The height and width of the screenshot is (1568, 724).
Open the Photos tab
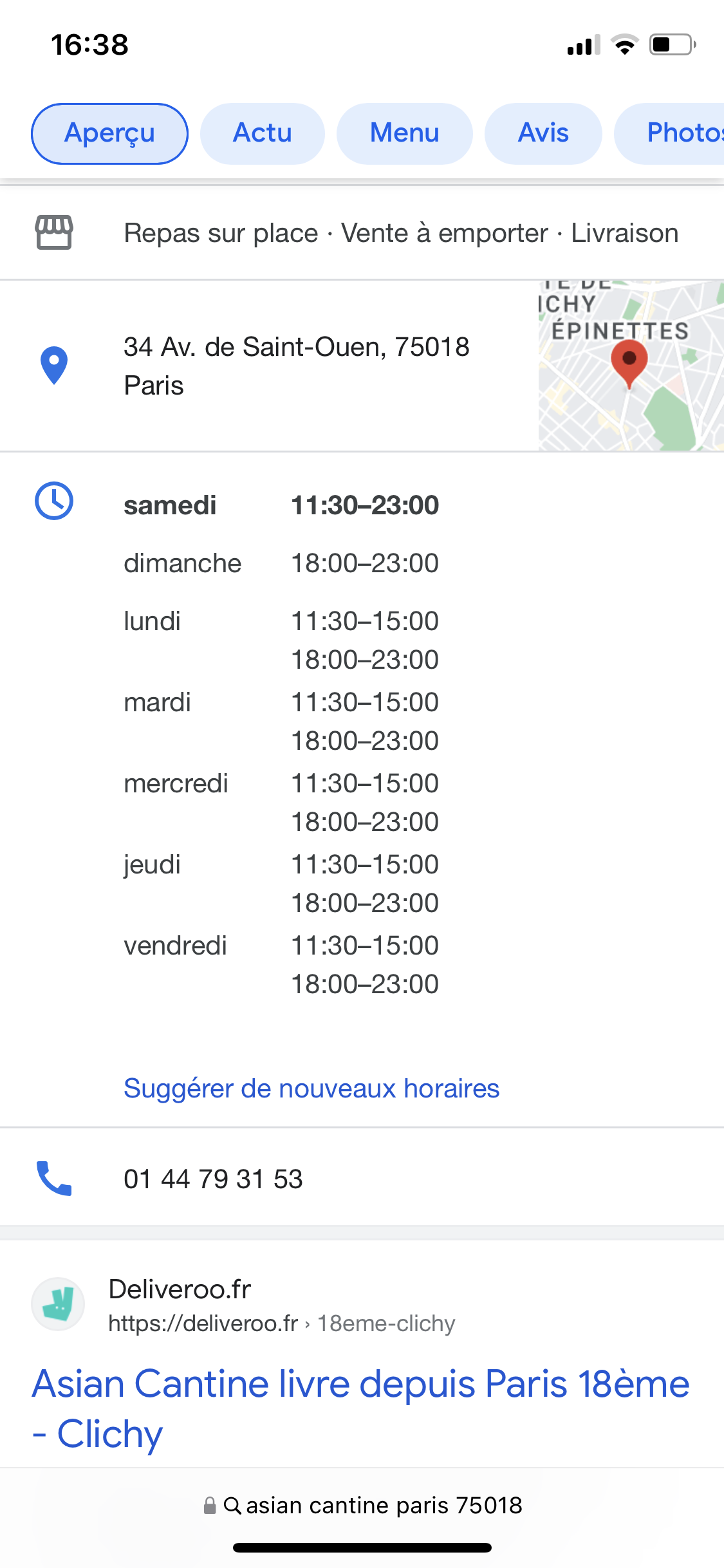(x=676, y=133)
